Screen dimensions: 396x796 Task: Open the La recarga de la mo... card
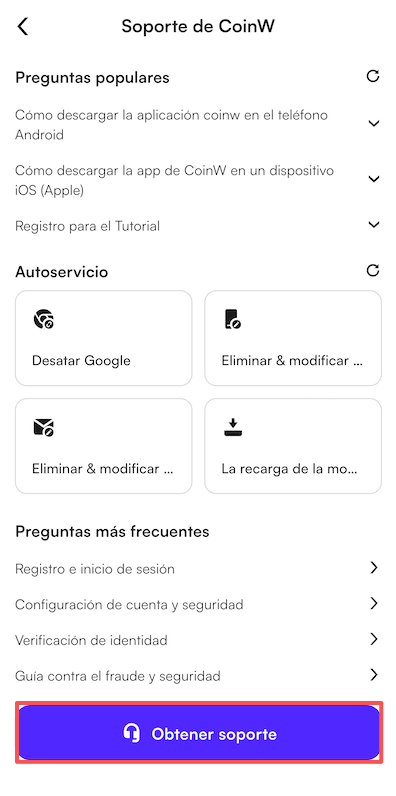293,446
